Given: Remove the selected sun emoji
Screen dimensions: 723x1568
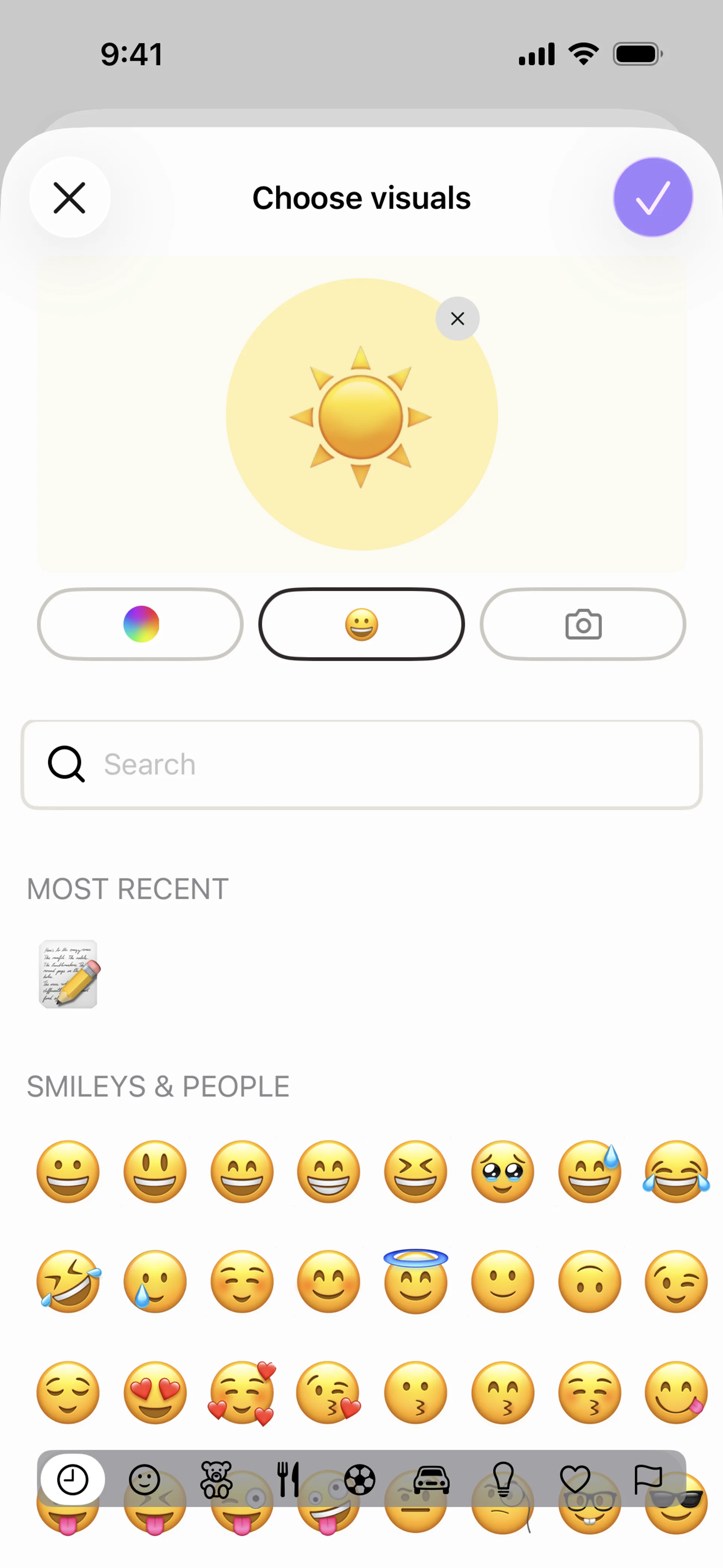Looking at the screenshot, I should coord(457,318).
